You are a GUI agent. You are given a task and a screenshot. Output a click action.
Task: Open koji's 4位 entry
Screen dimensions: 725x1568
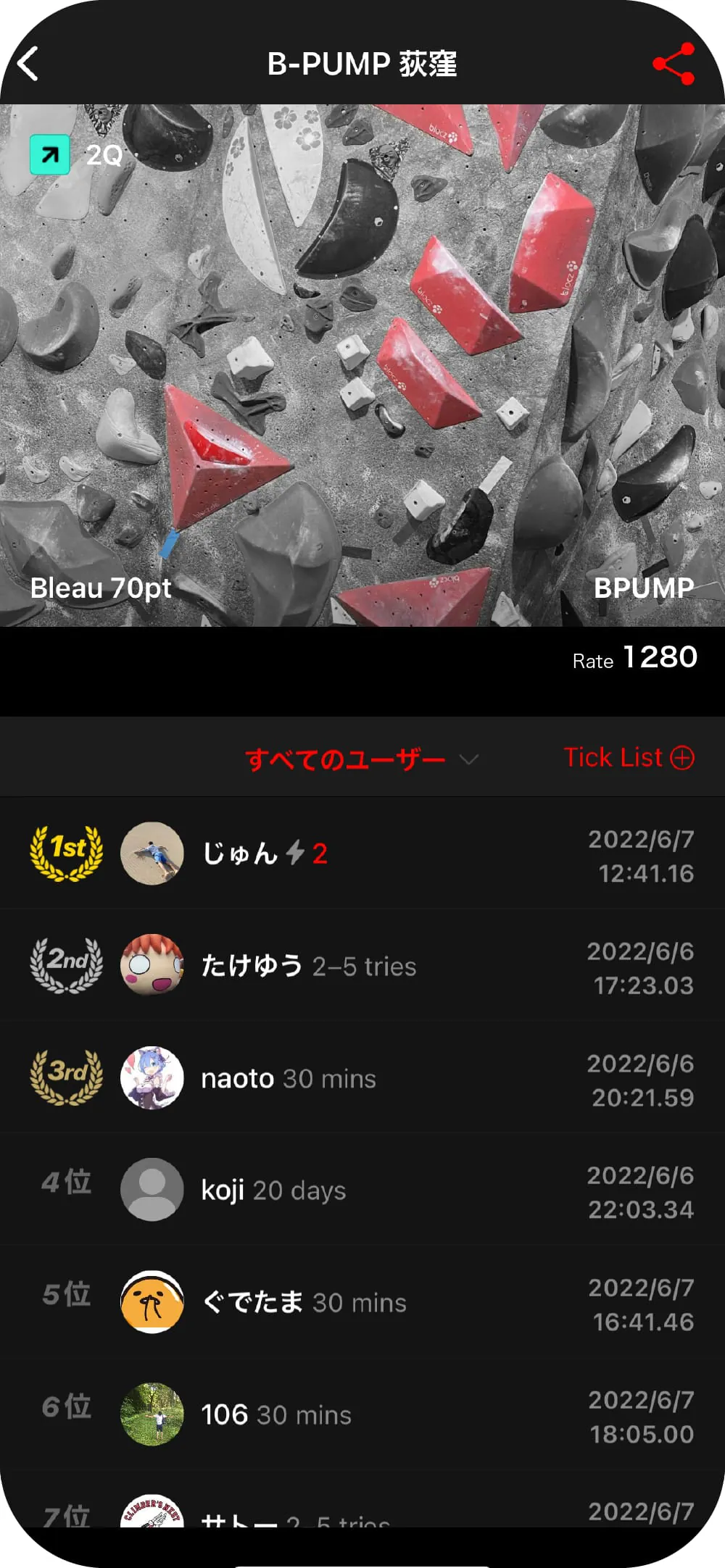click(362, 1190)
